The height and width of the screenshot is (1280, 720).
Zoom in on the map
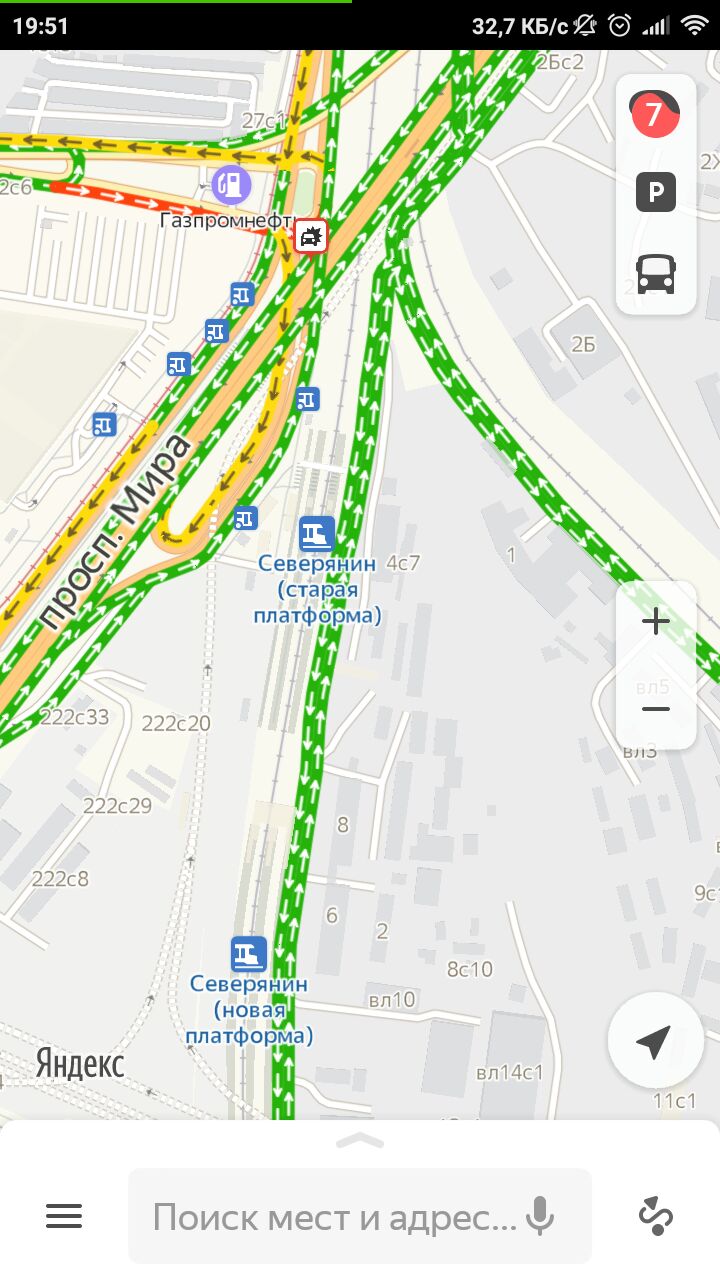(656, 622)
